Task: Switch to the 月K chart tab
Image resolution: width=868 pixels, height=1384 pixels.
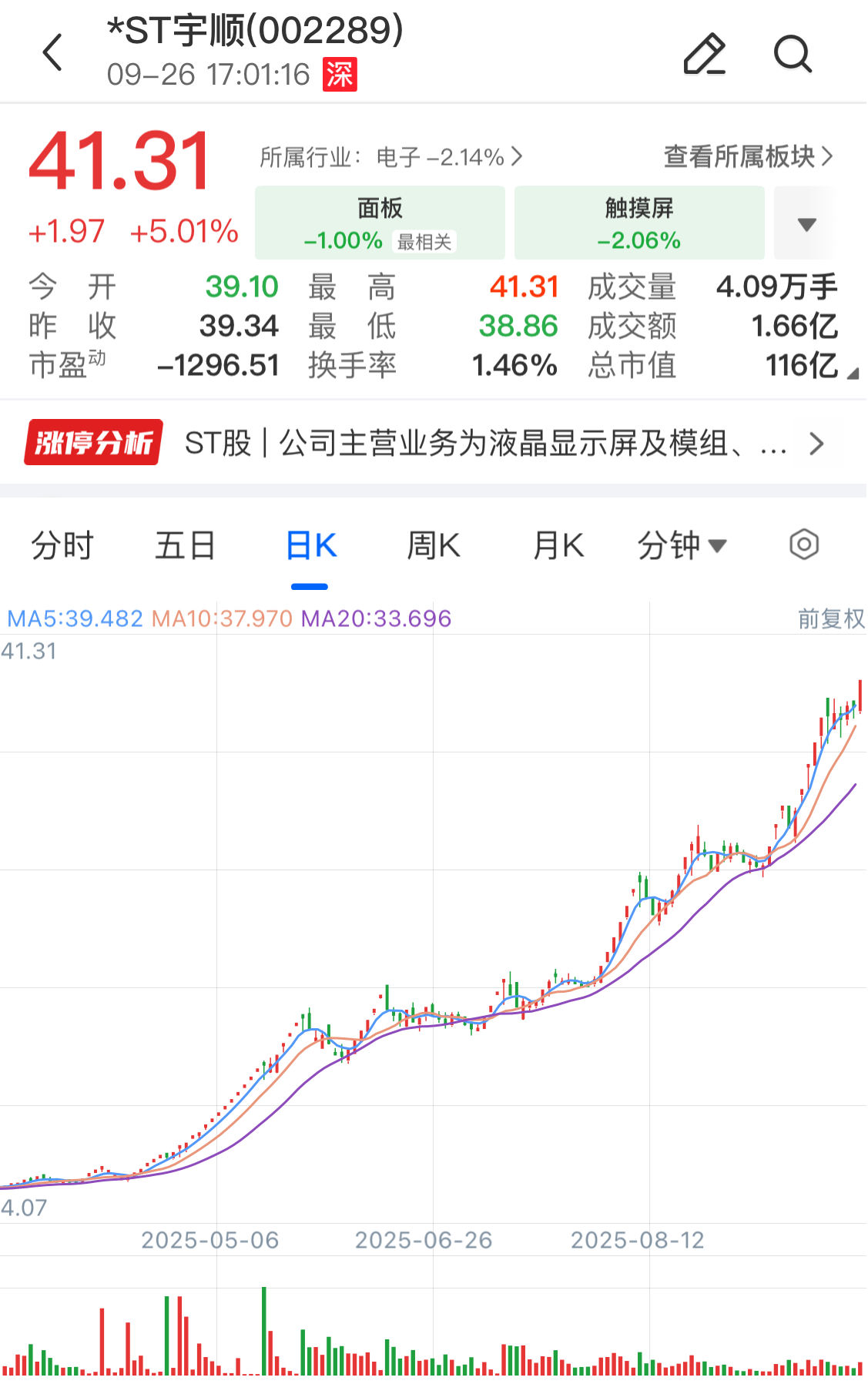Action: point(558,545)
